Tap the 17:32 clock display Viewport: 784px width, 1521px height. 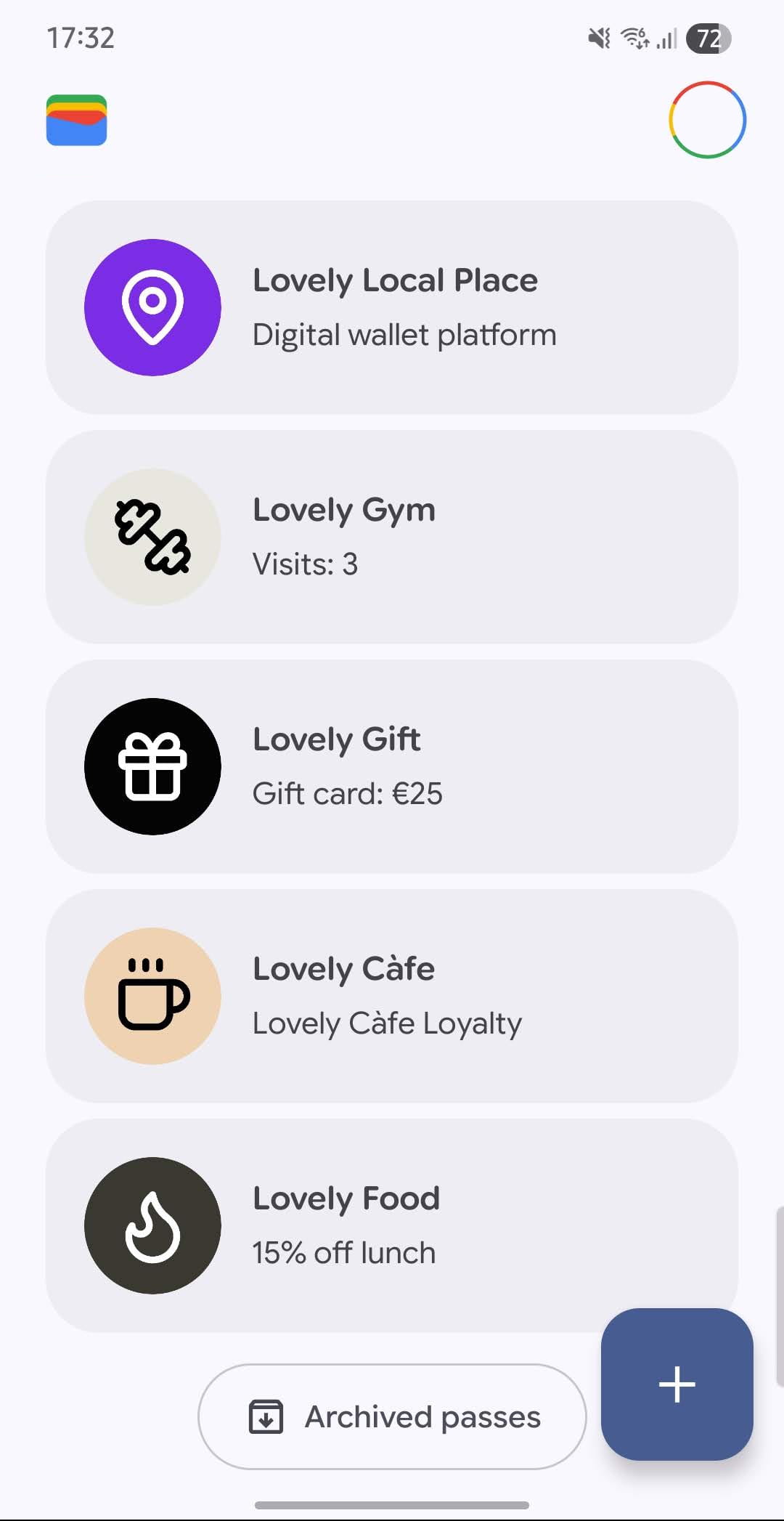[x=80, y=38]
